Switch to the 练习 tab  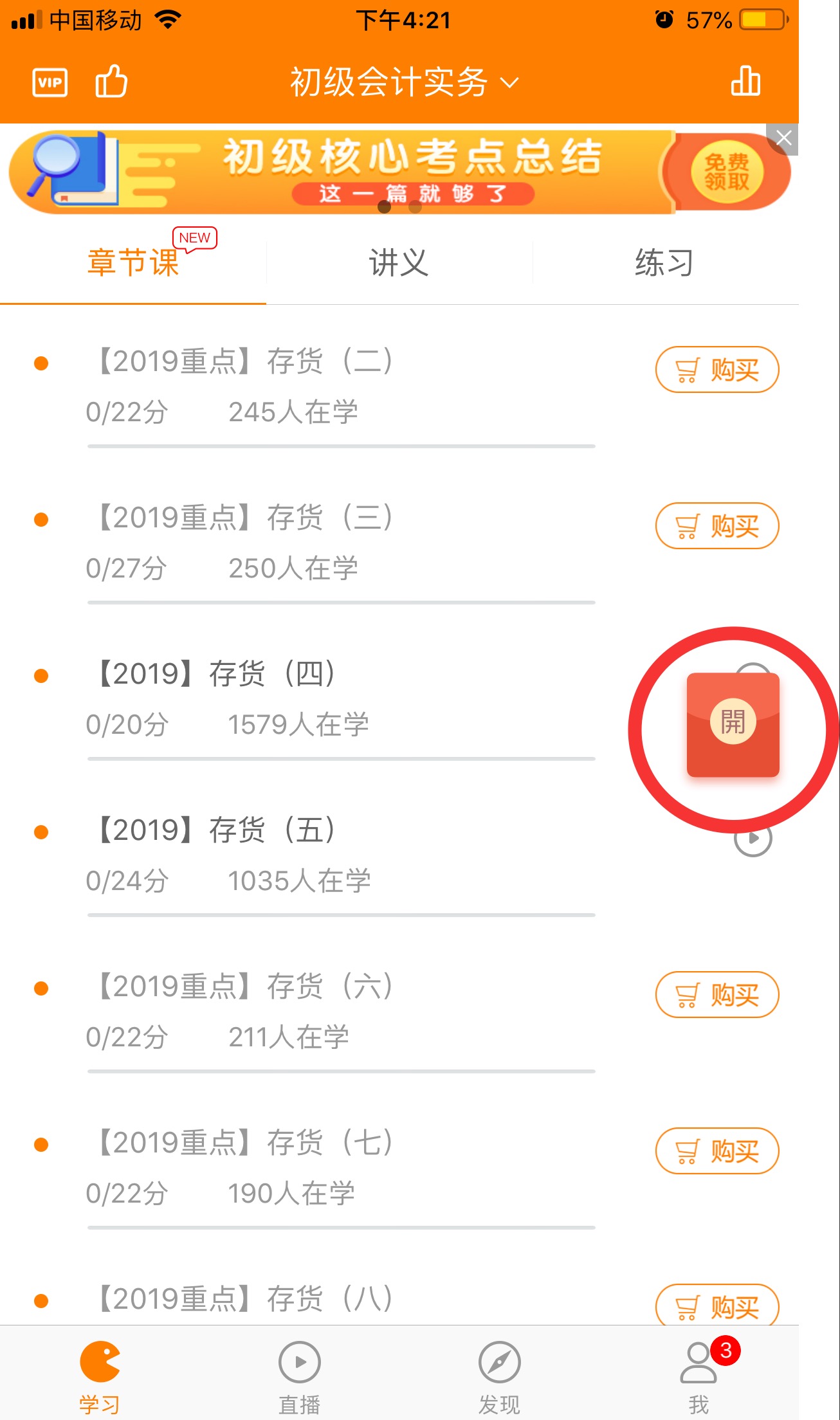664,263
